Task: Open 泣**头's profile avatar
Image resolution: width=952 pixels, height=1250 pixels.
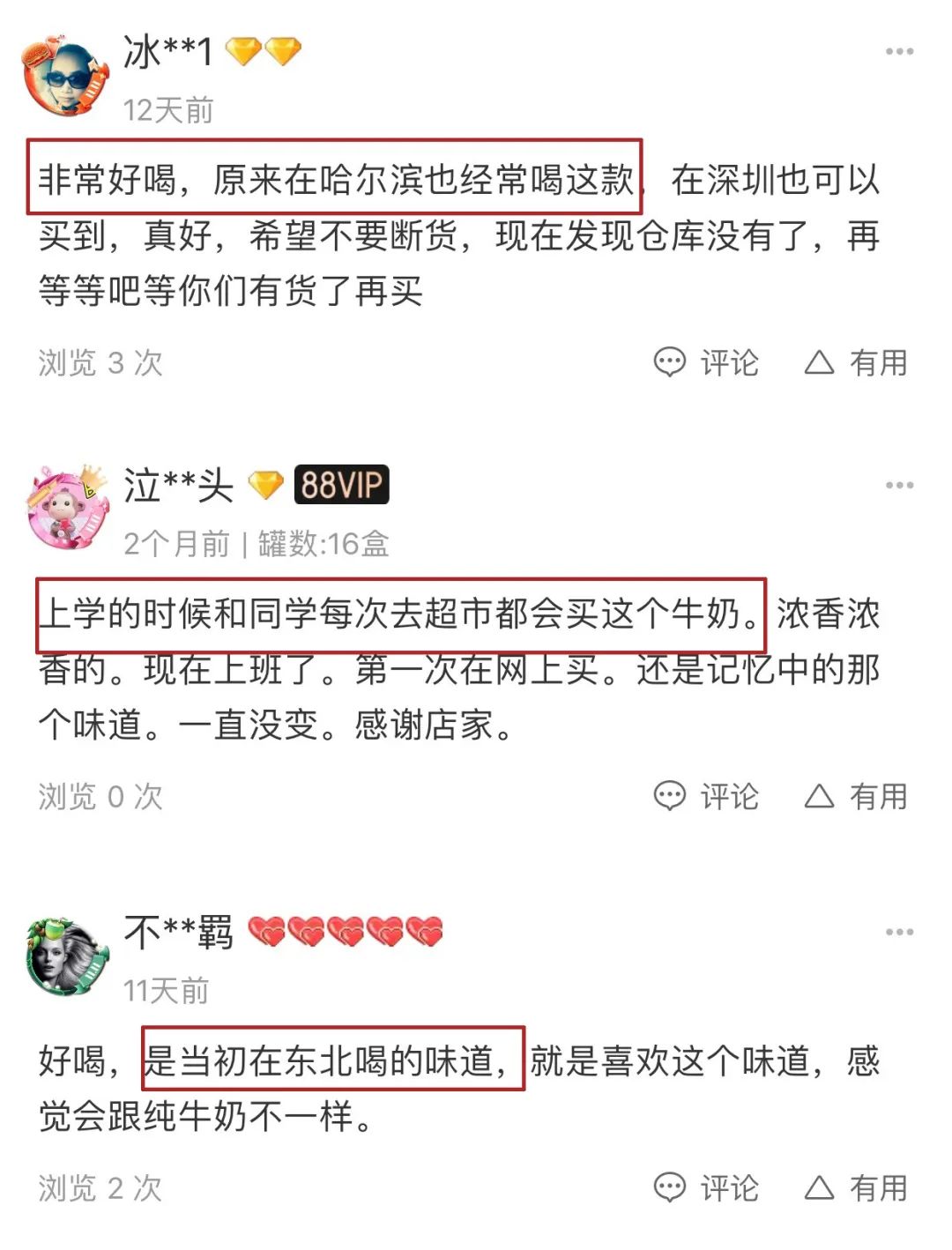Action: (68, 509)
